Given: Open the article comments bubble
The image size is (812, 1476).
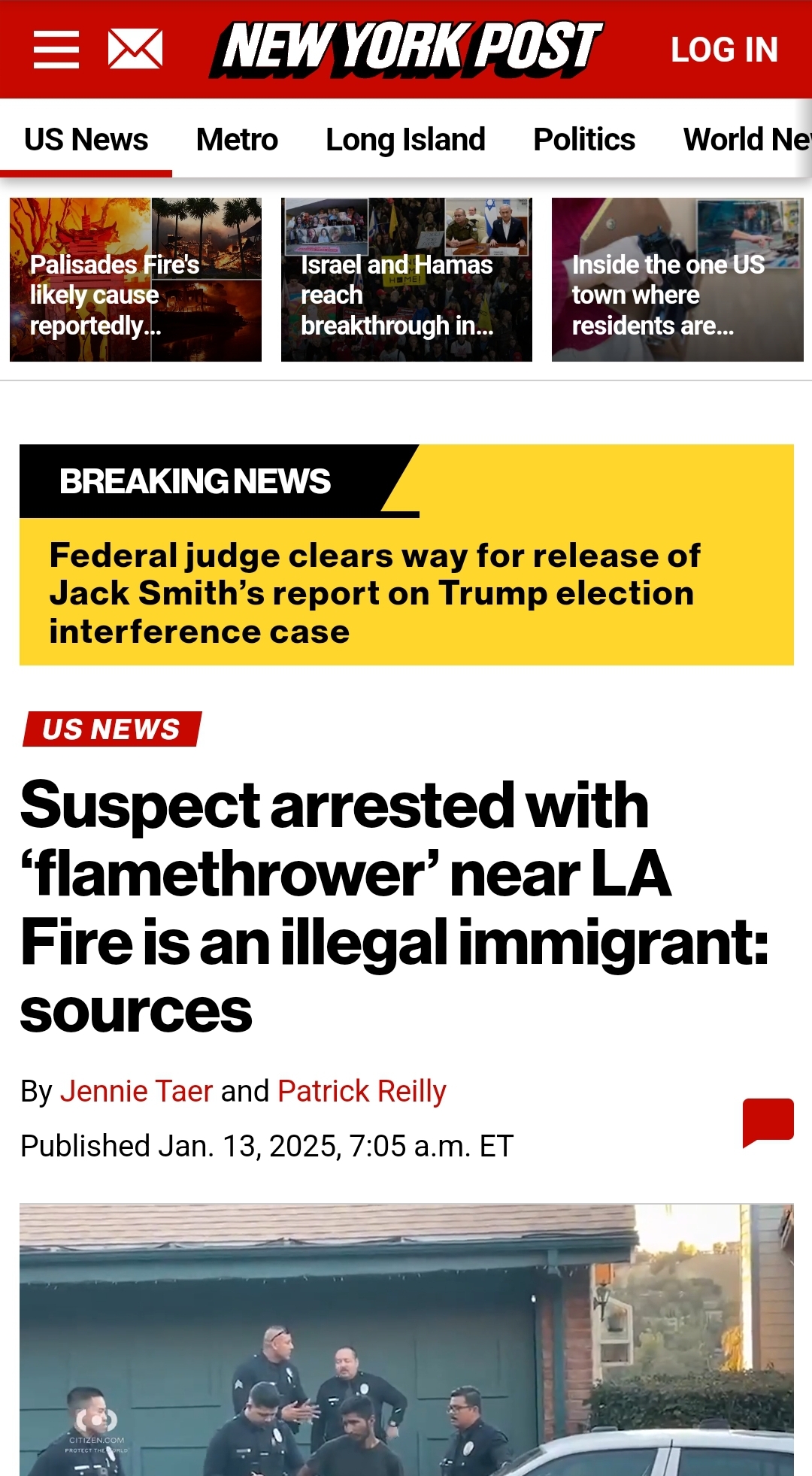Looking at the screenshot, I should point(768,1122).
